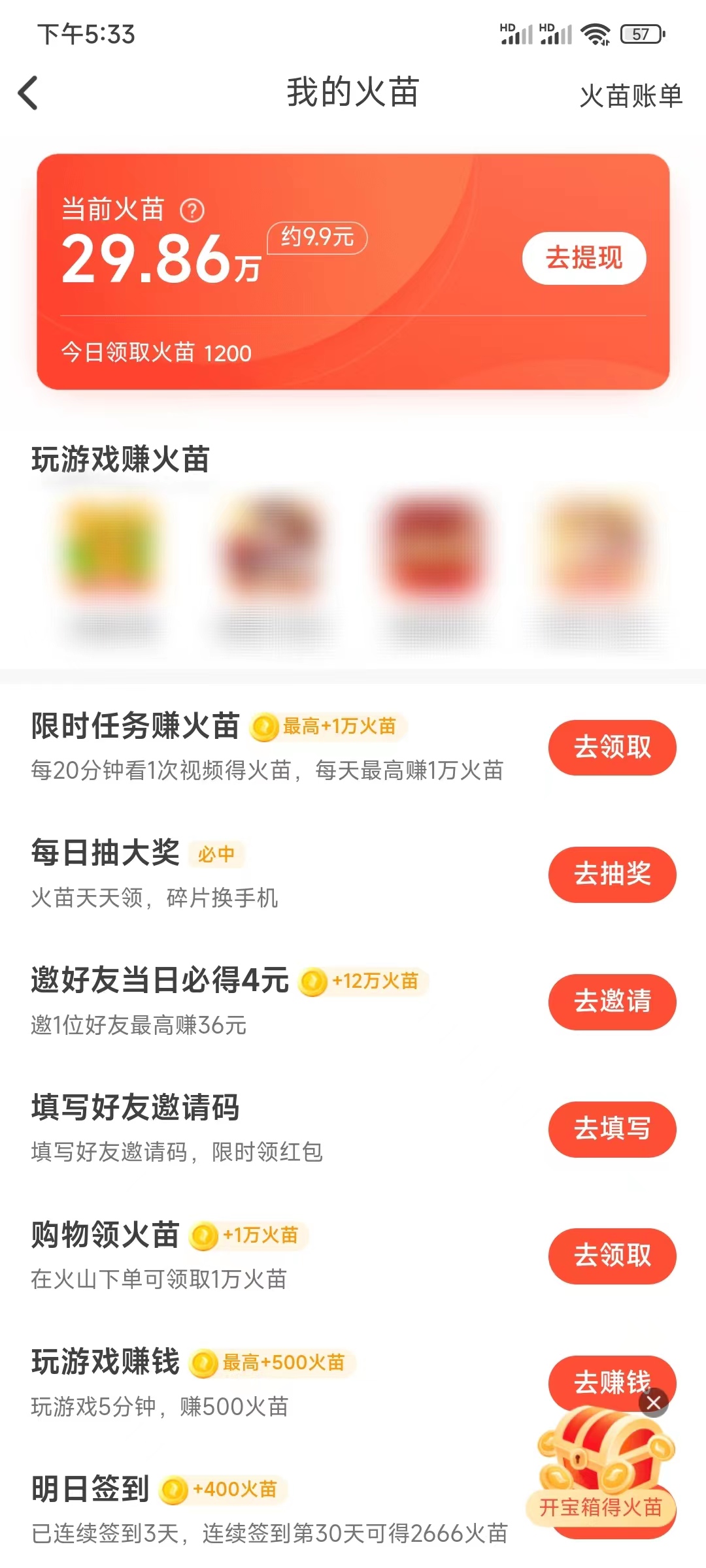Select the 我的火苗 page title
The height and width of the screenshot is (1568, 706).
point(353,93)
